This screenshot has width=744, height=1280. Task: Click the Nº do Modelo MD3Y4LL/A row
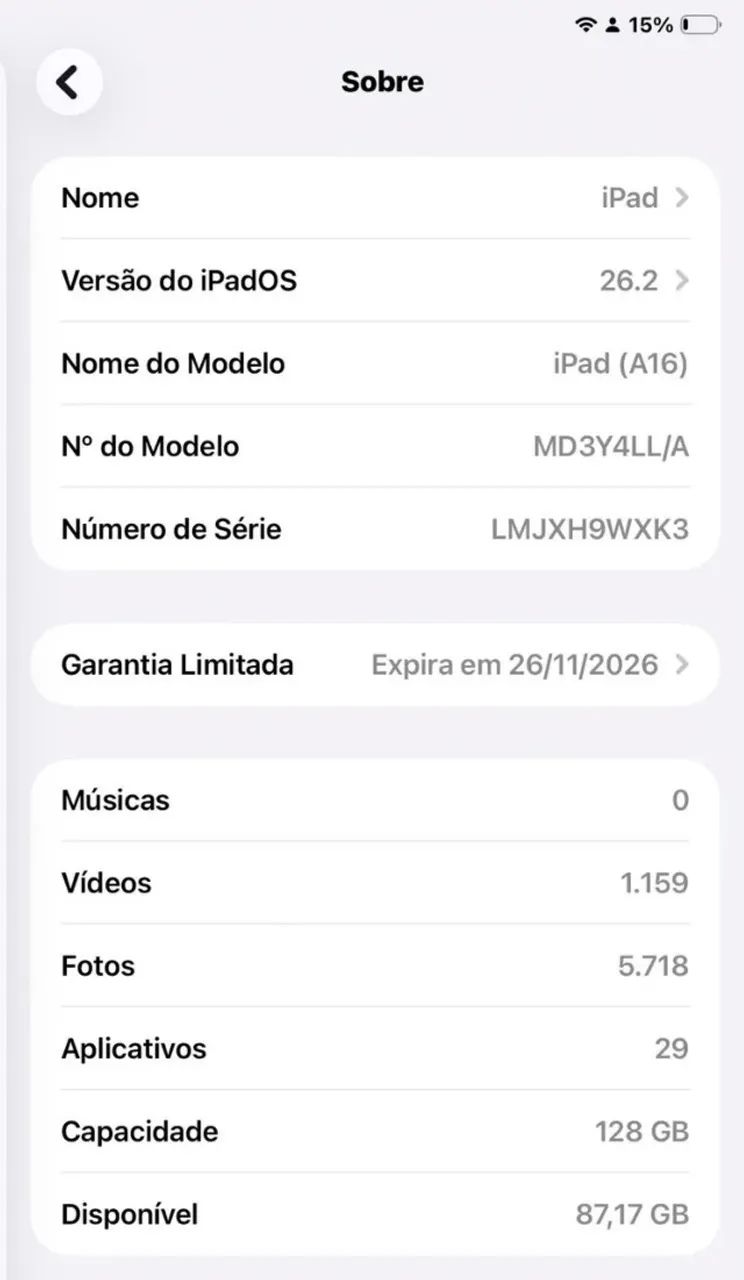[372, 446]
